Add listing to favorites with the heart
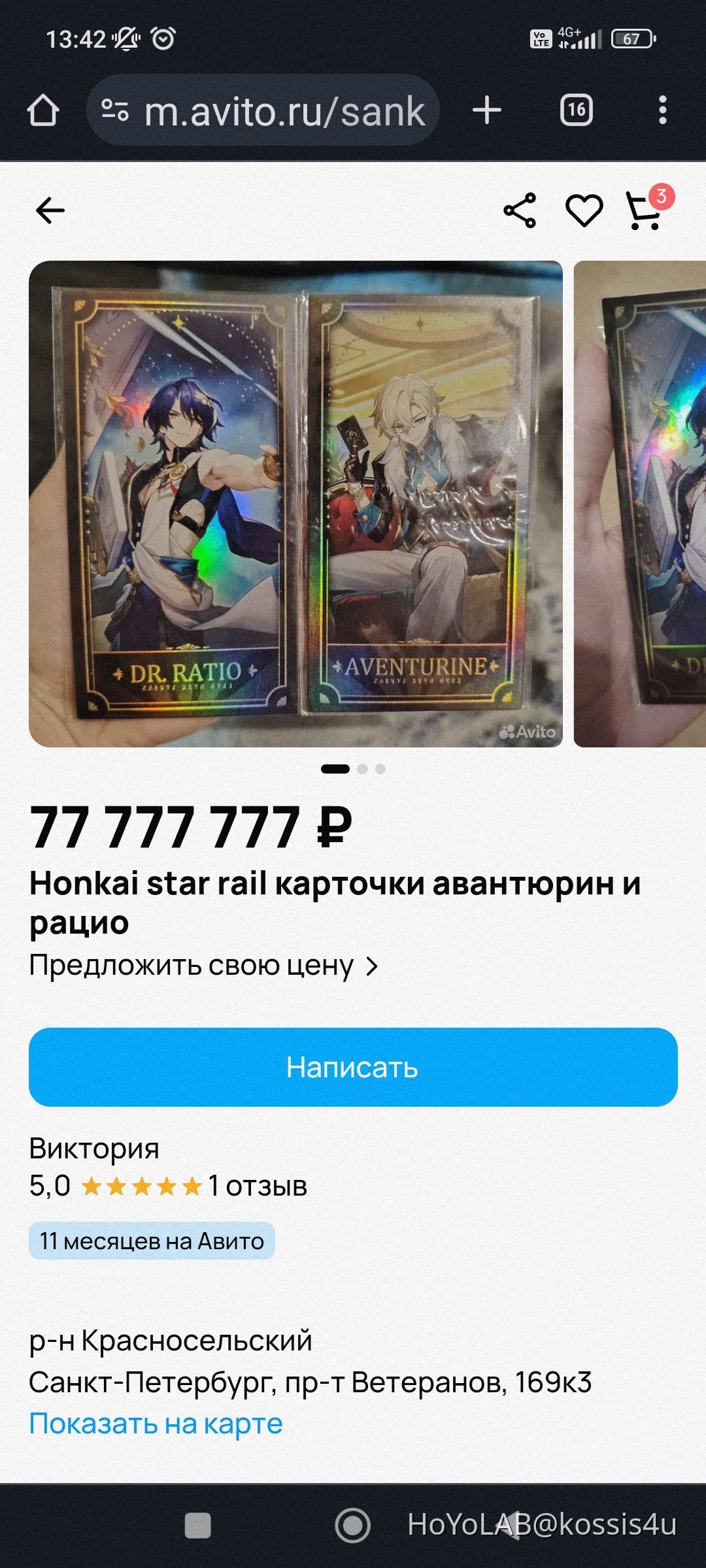This screenshot has width=706, height=1568. [x=584, y=210]
